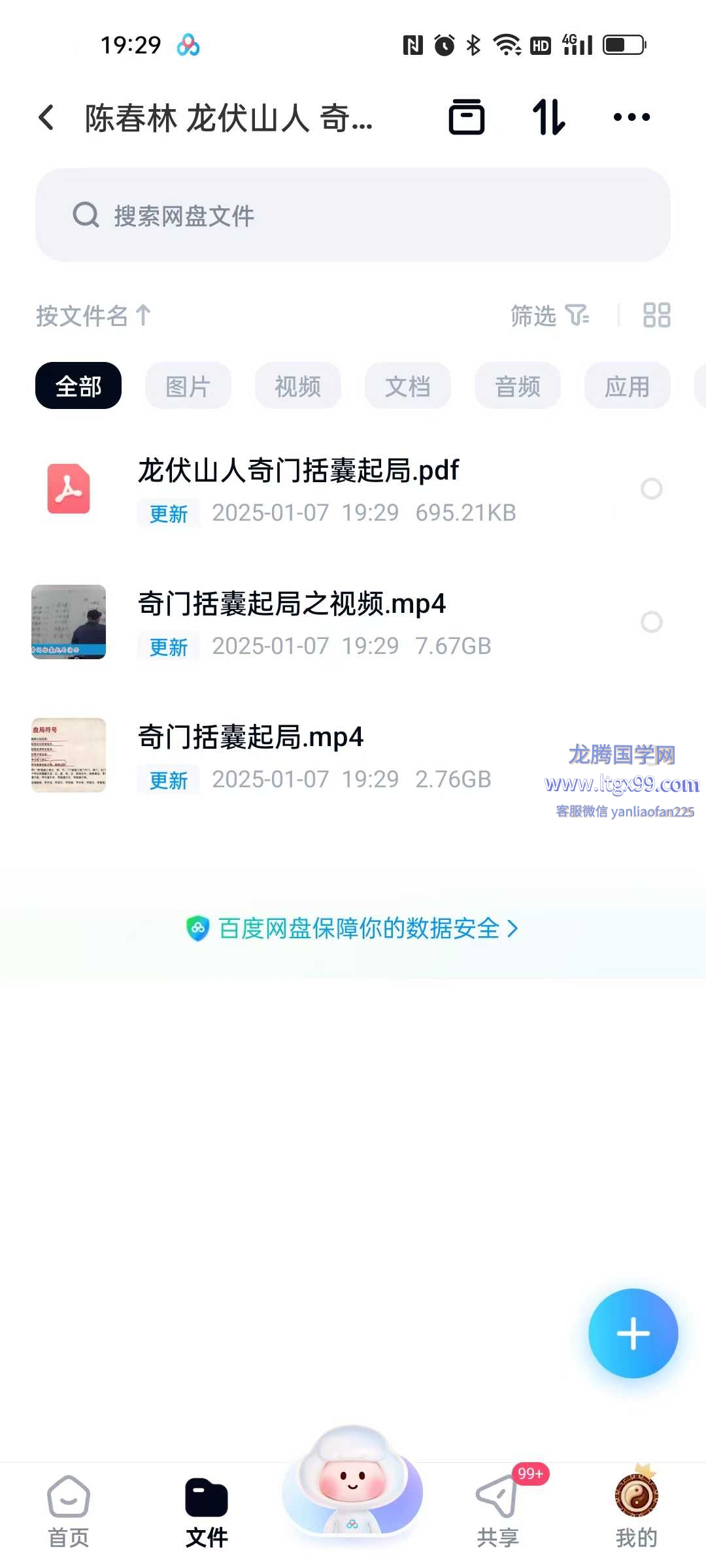Viewport: 706px width, 1568px height.
Task: Open the transfer list arrows icon
Action: (548, 118)
